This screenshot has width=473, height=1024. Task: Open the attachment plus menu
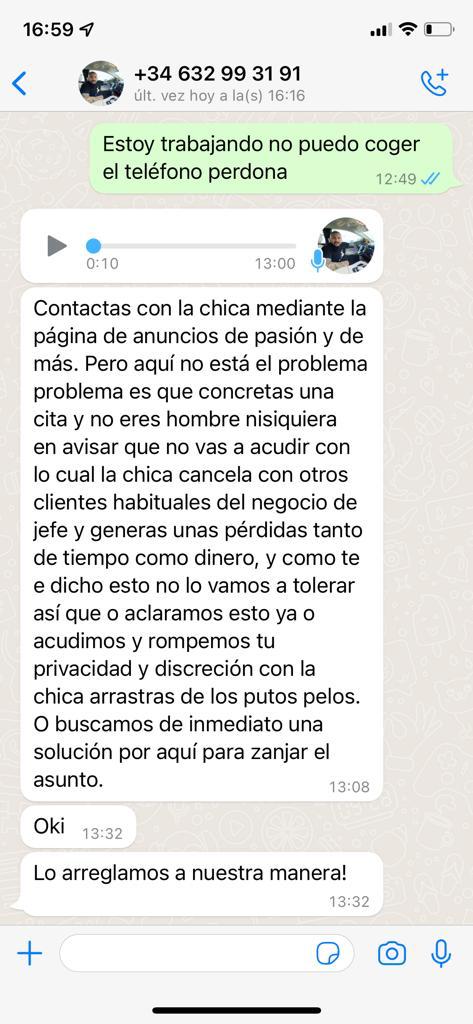click(29, 954)
